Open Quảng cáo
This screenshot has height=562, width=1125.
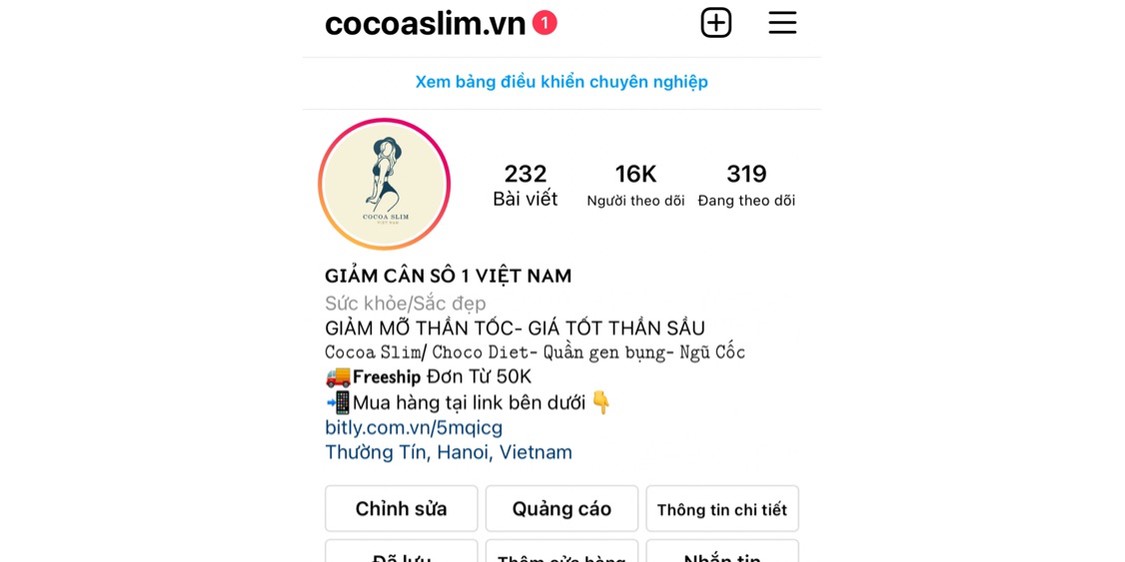point(561,509)
